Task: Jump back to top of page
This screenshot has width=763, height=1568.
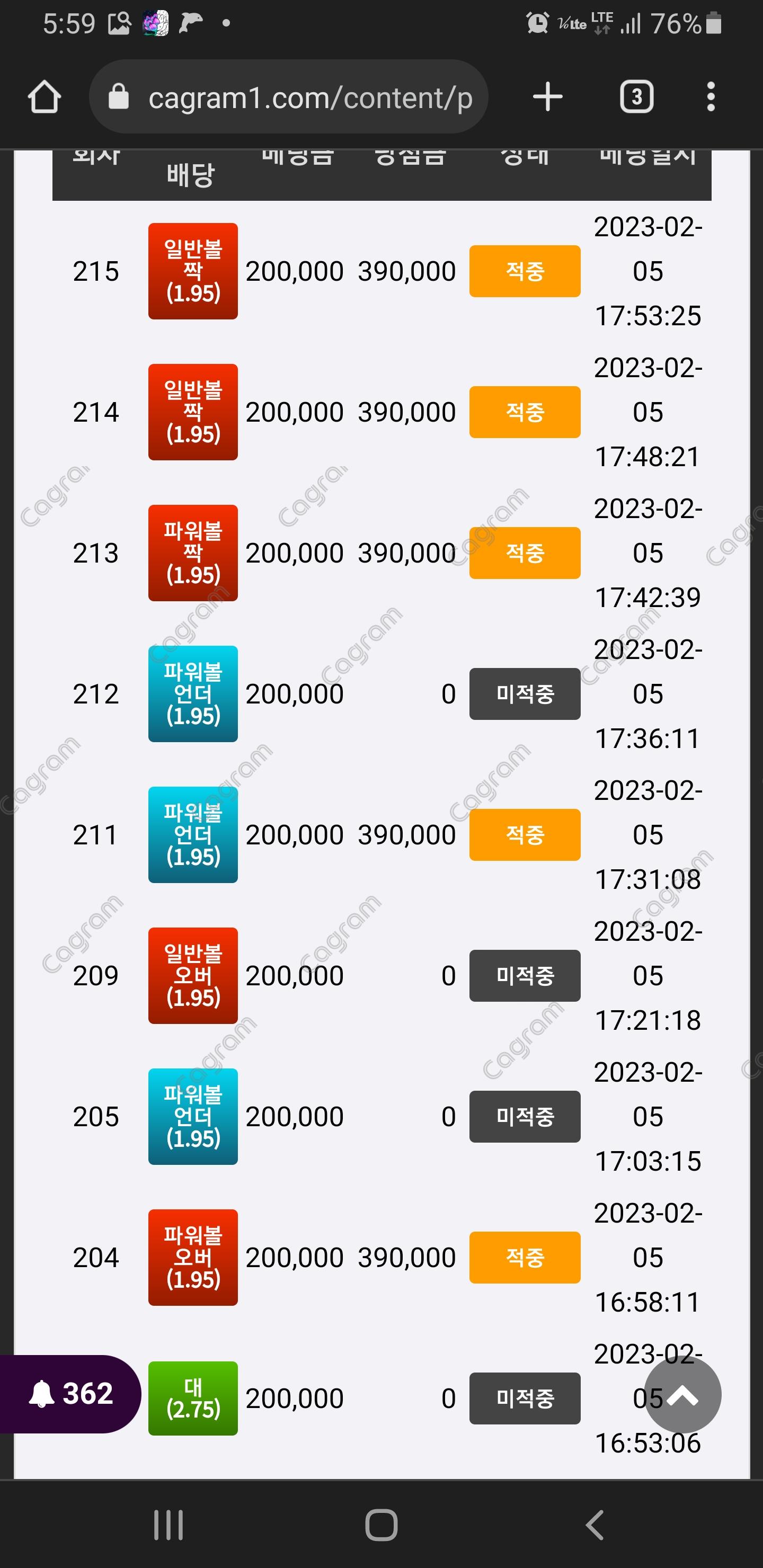Action: 682,1395
